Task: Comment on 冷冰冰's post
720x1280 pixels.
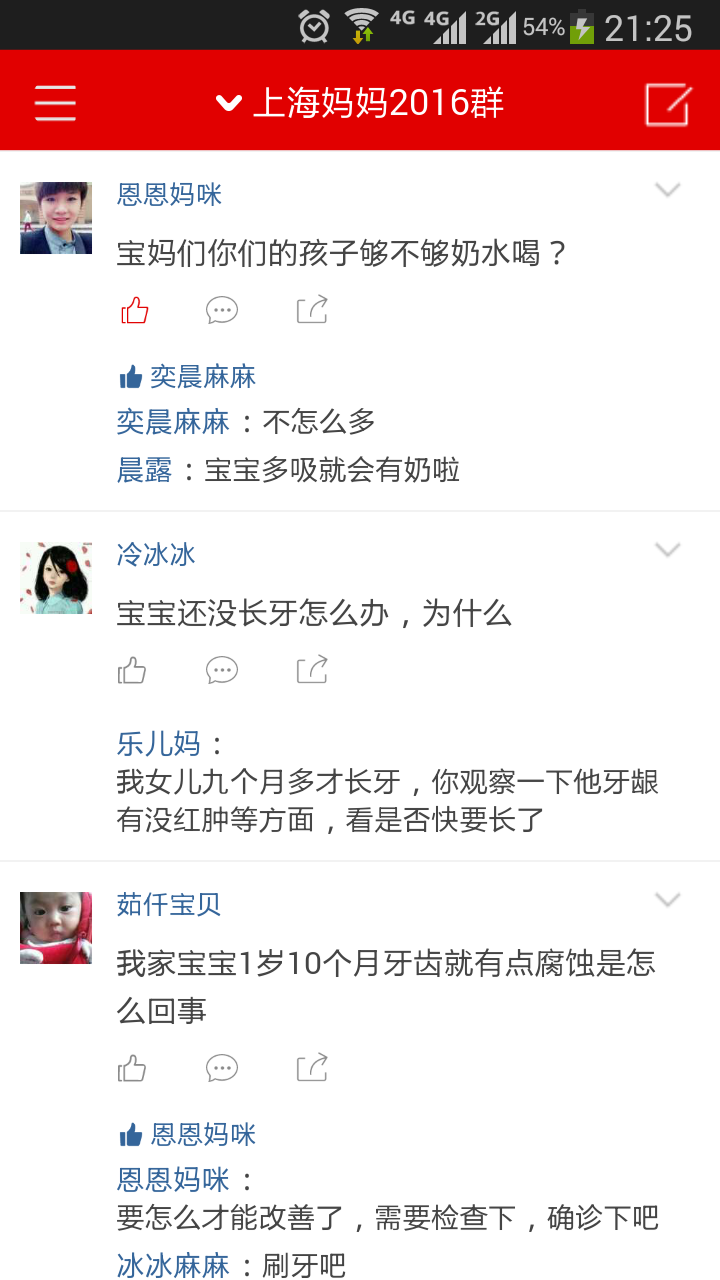Action: 222,670
